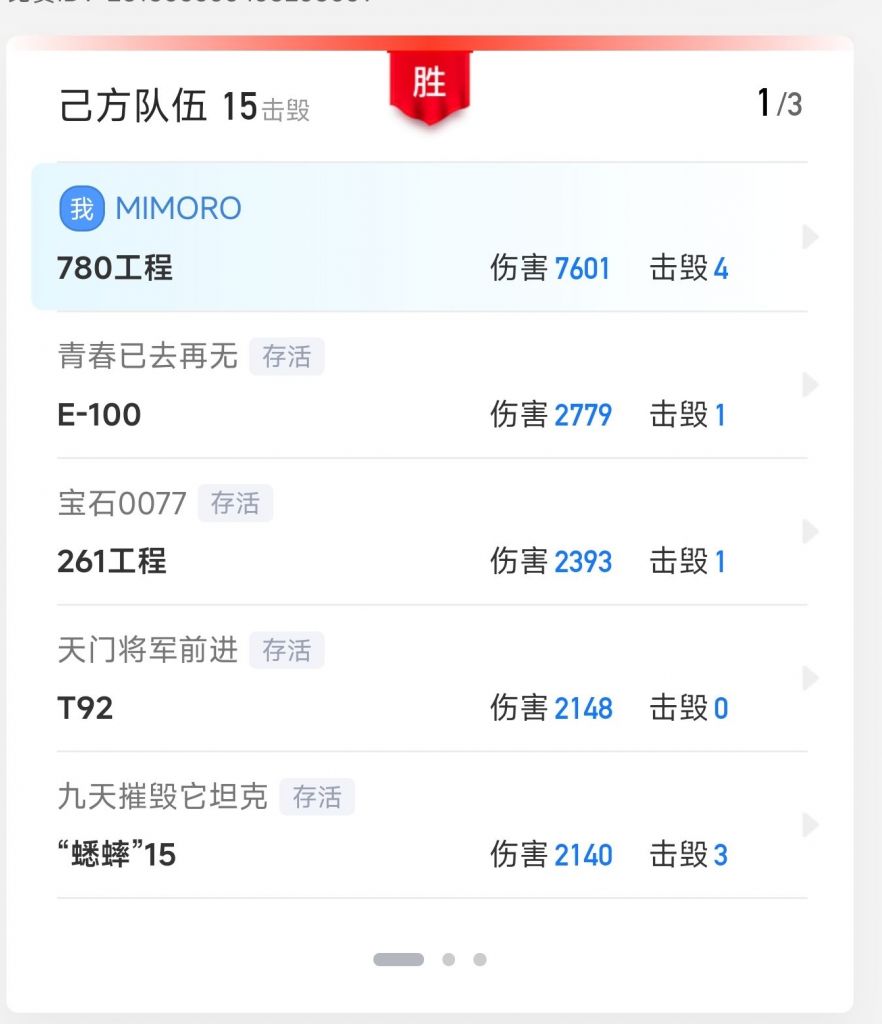Expand the 九天摧毁它坦克 row chevron
The width and height of the screenshot is (882, 1024).
point(808,825)
